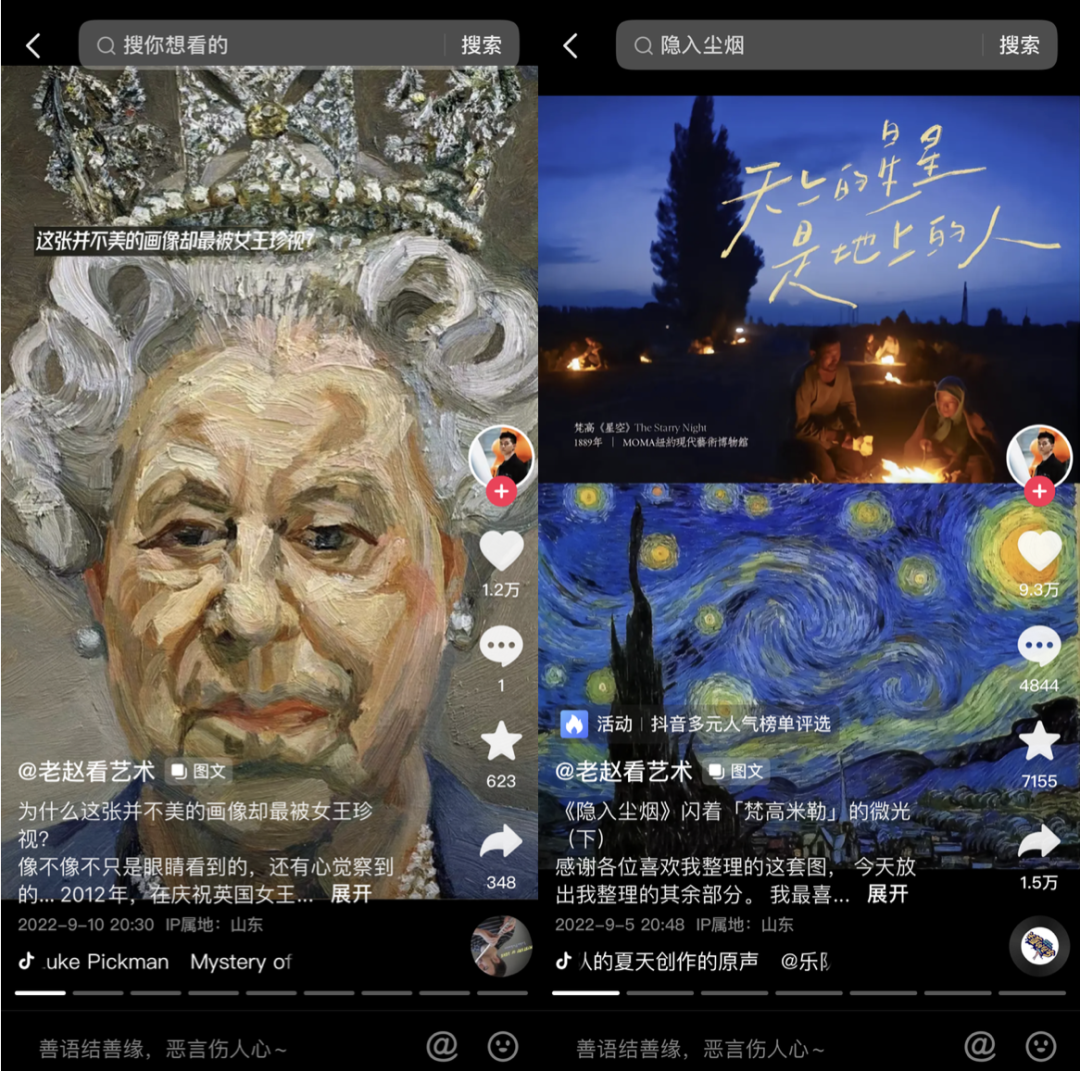
Task: Favorite the Queen portrait post with 623 stars
Action: [501, 742]
